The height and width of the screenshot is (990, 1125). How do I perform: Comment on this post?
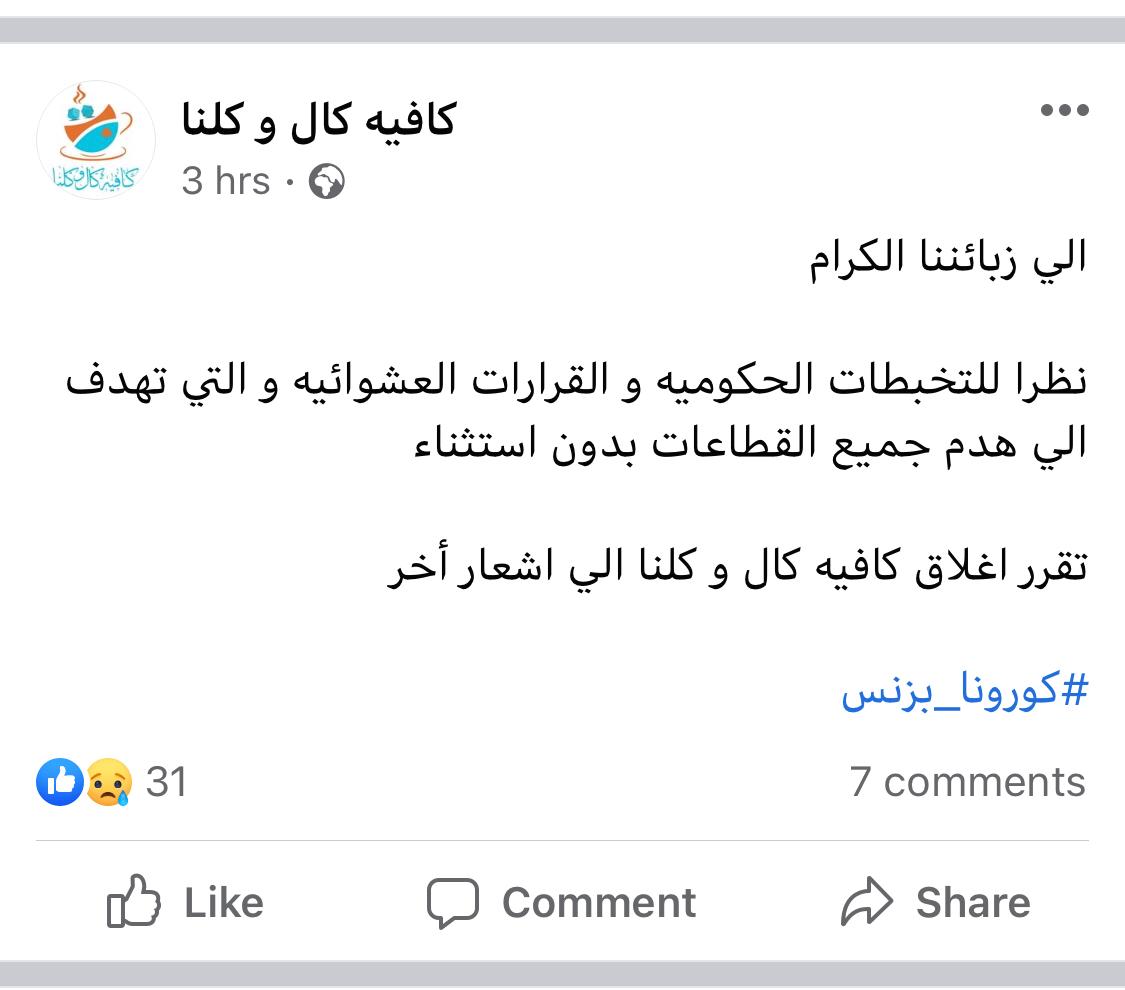point(561,903)
